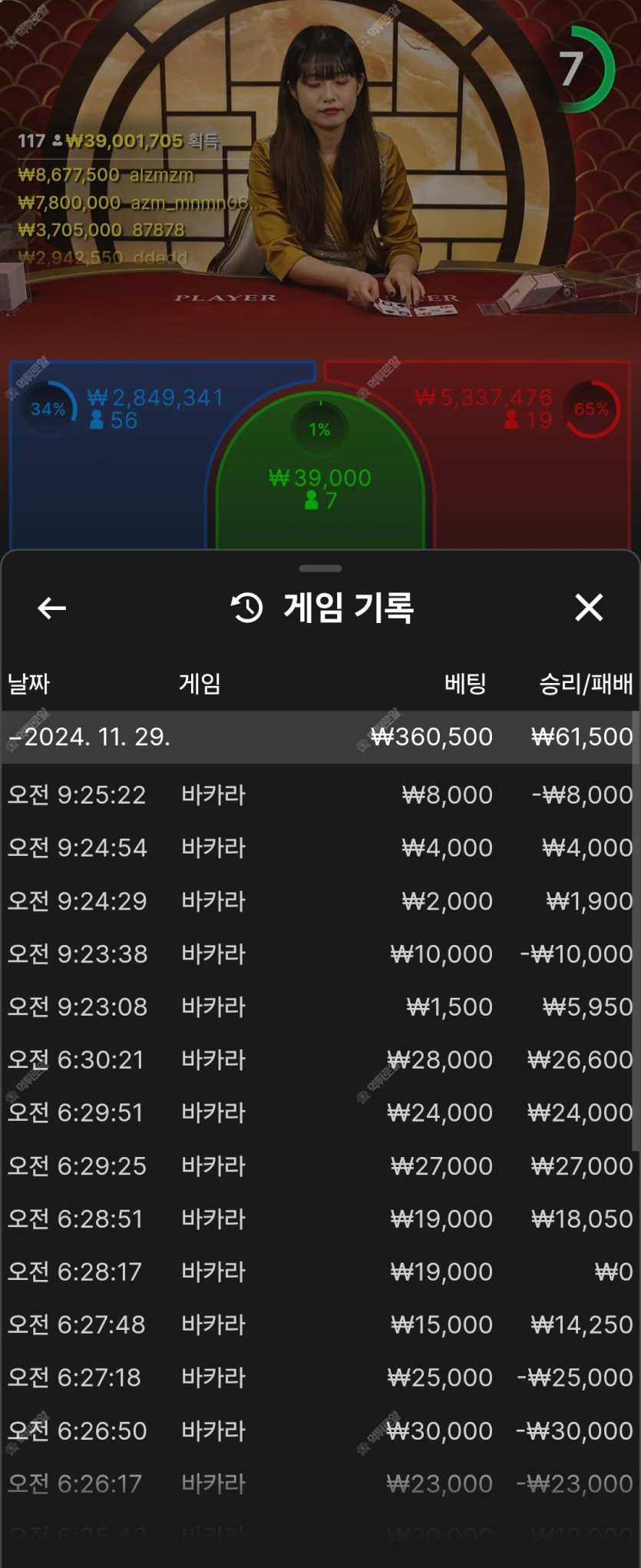Close the game history panel
641x1568 pixels.
tap(589, 608)
